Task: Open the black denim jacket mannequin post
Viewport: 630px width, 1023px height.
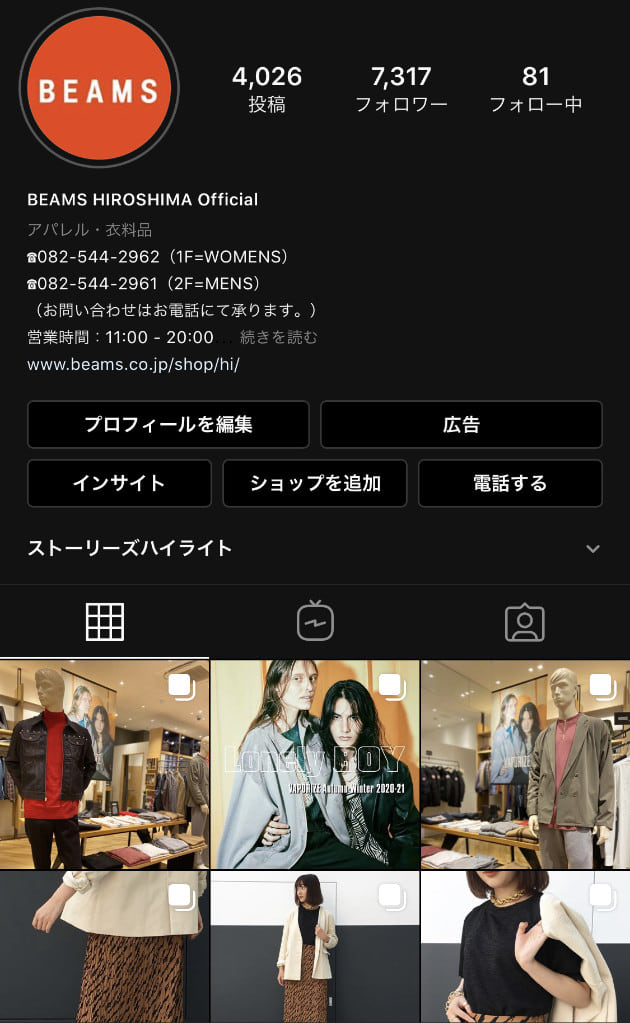Action: coord(104,765)
